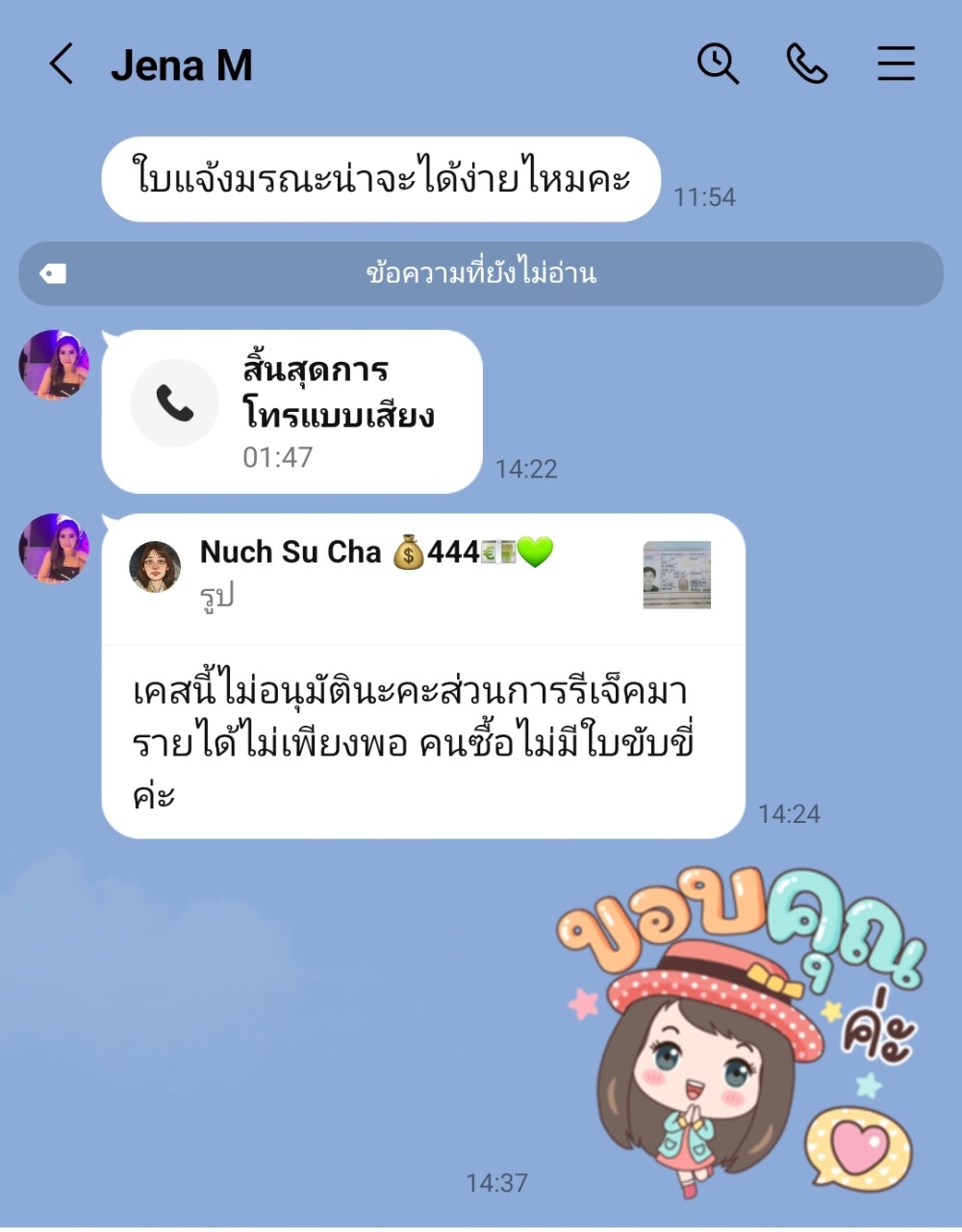This screenshot has width=962, height=1232.
Task: Go back from the Jena M chat
Action: pyautogui.click(x=62, y=65)
